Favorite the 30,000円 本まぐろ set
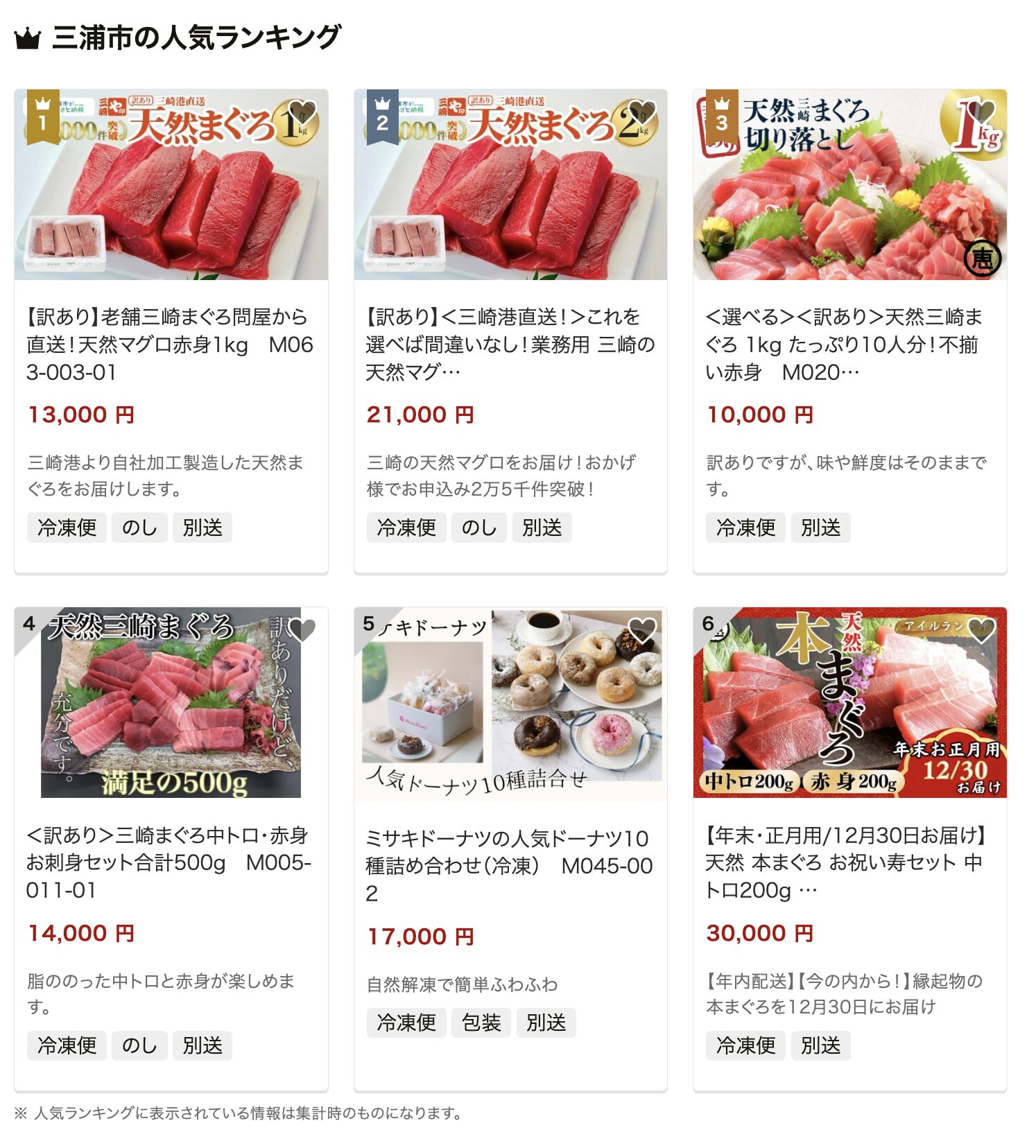Screen dimensions: 1036x1148 981,630
